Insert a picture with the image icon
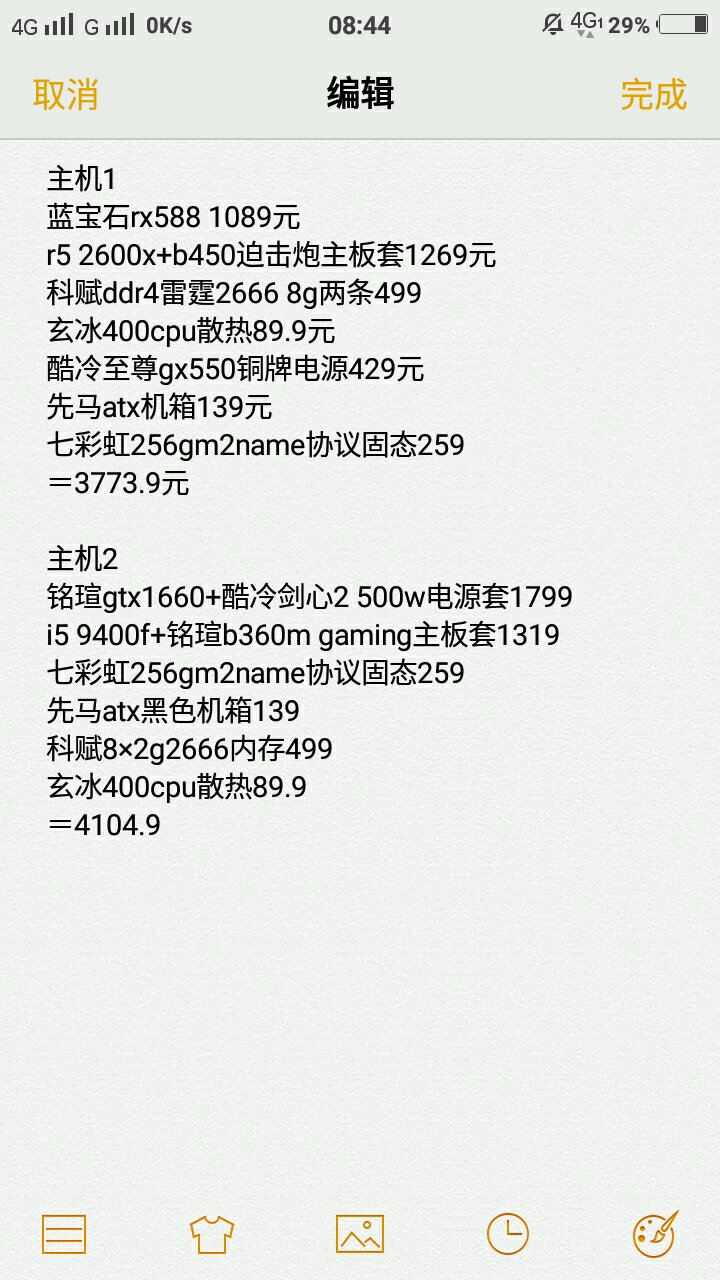This screenshot has height=1280, width=720. pos(360,1234)
